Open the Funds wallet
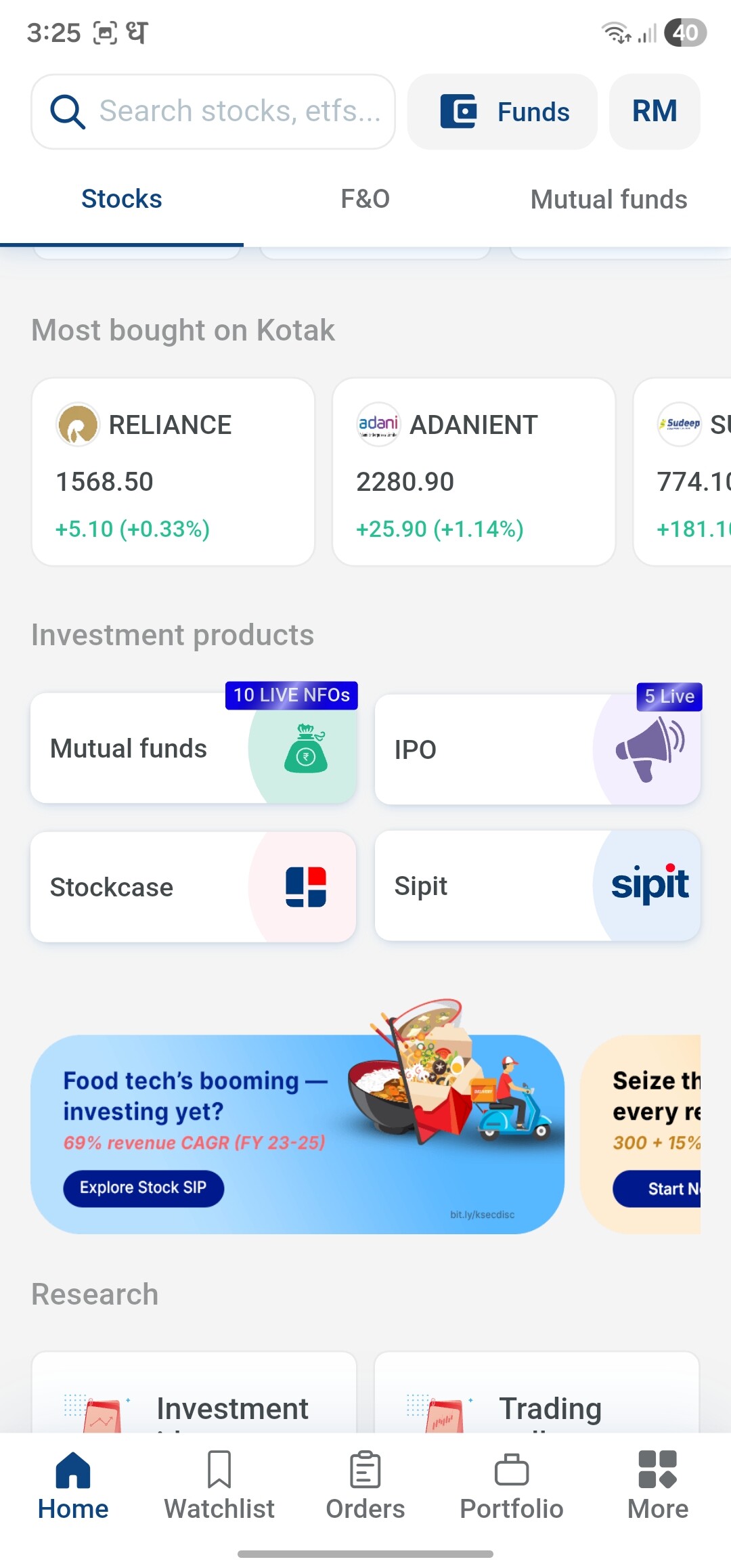731x1568 pixels. click(x=502, y=112)
